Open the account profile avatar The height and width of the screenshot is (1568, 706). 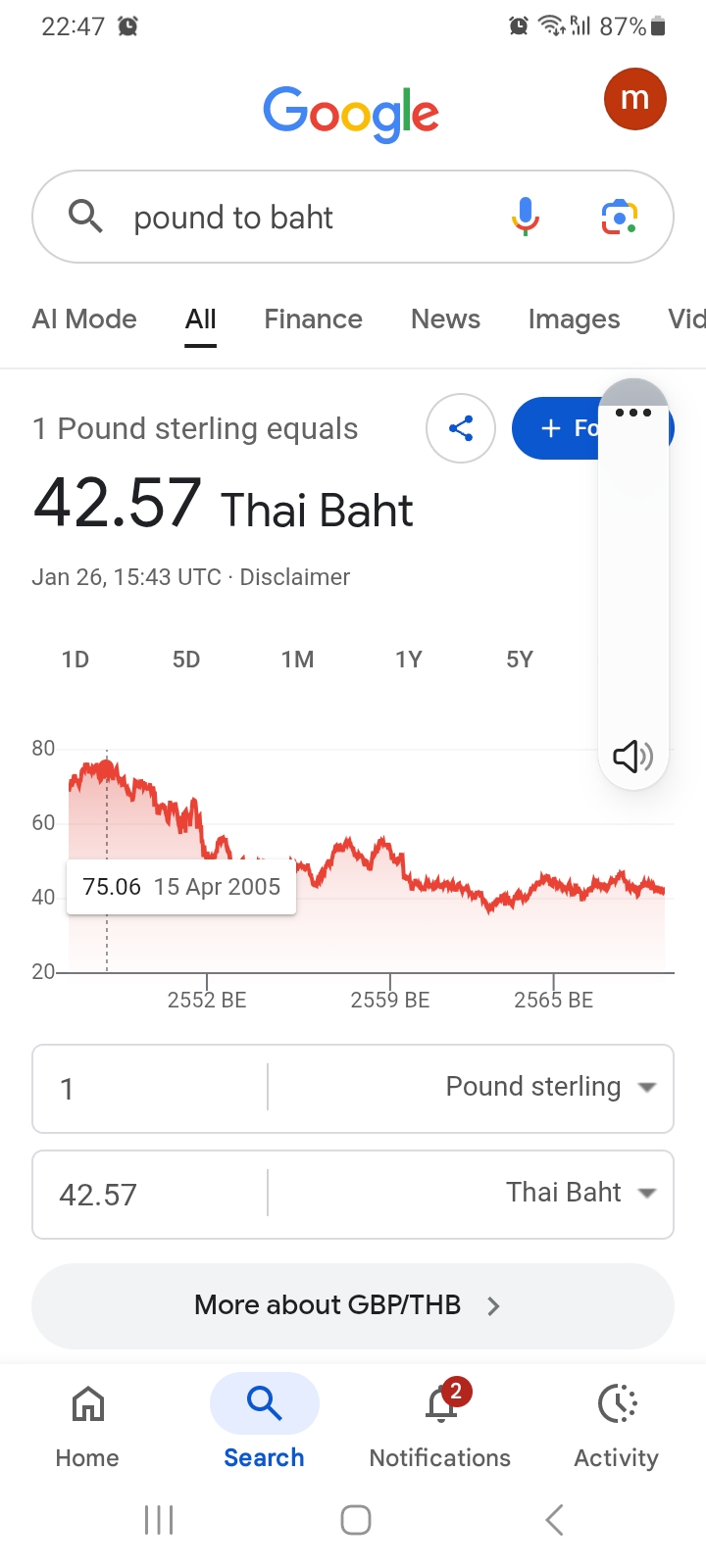(x=634, y=99)
